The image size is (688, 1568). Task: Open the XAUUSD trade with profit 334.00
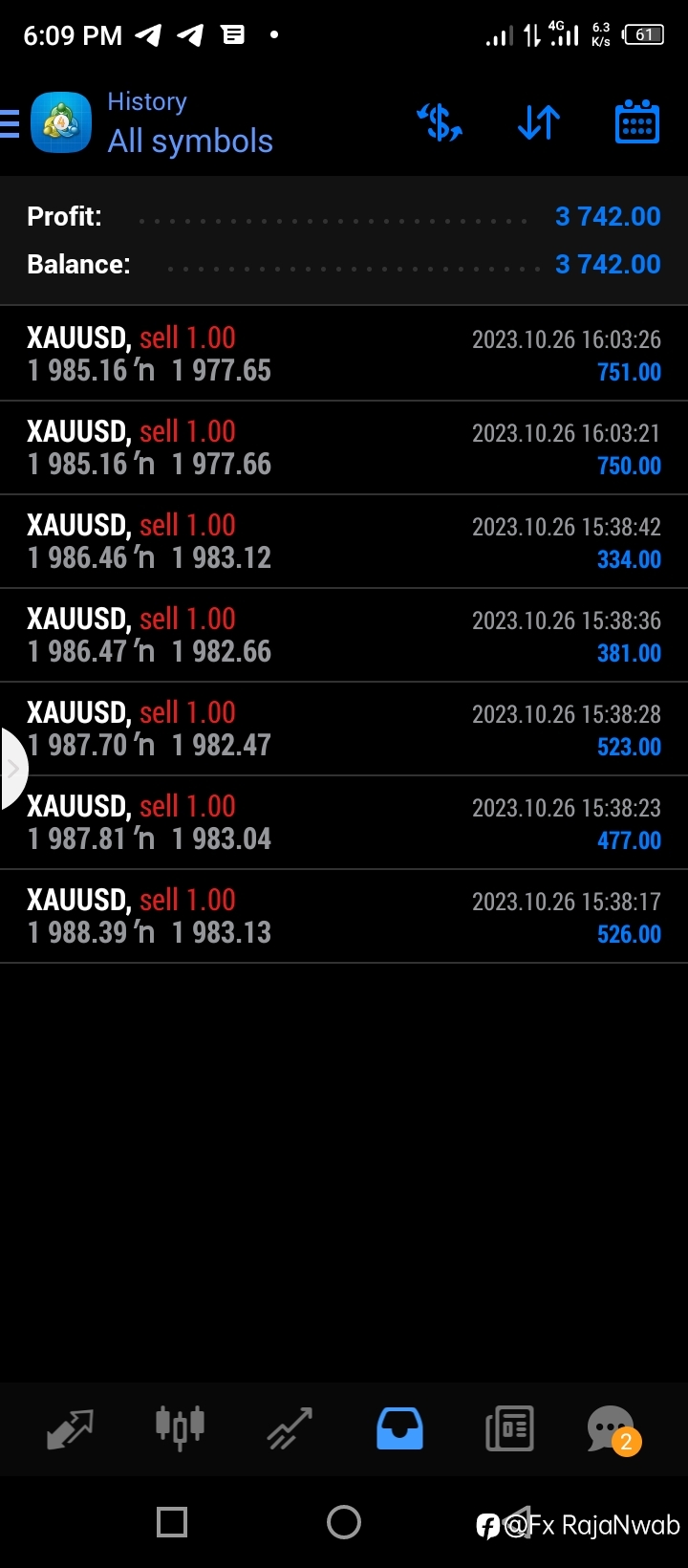click(x=344, y=541)
